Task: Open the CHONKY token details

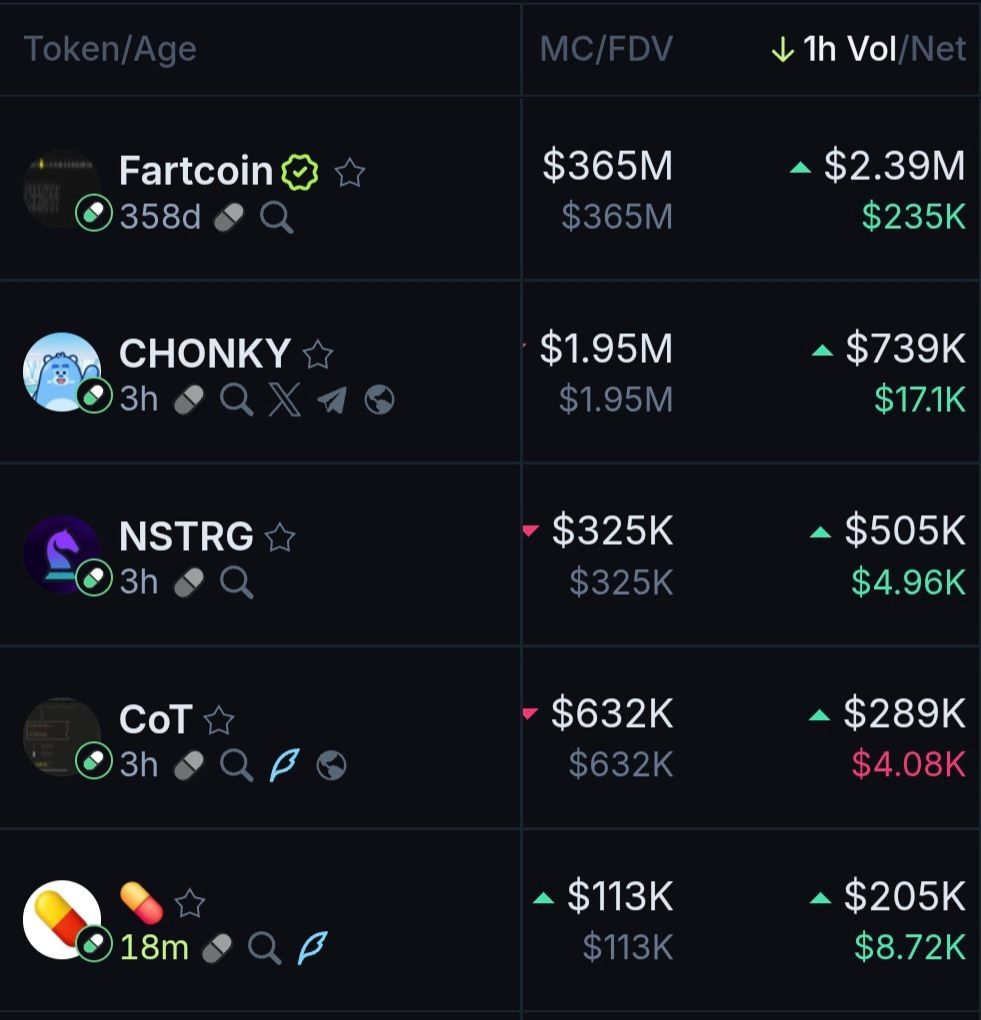Action: 204,353
